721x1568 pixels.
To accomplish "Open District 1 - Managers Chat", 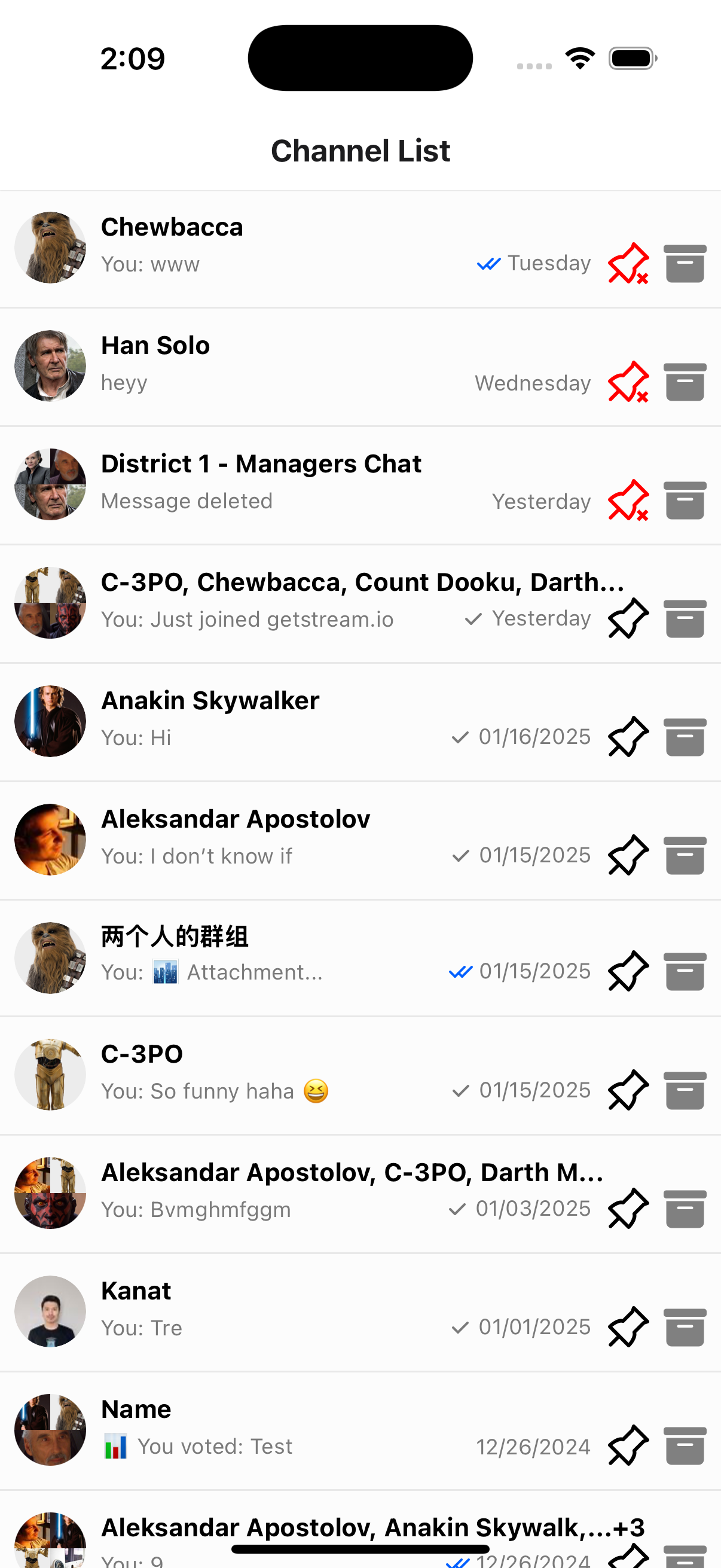I will point(274,484).
